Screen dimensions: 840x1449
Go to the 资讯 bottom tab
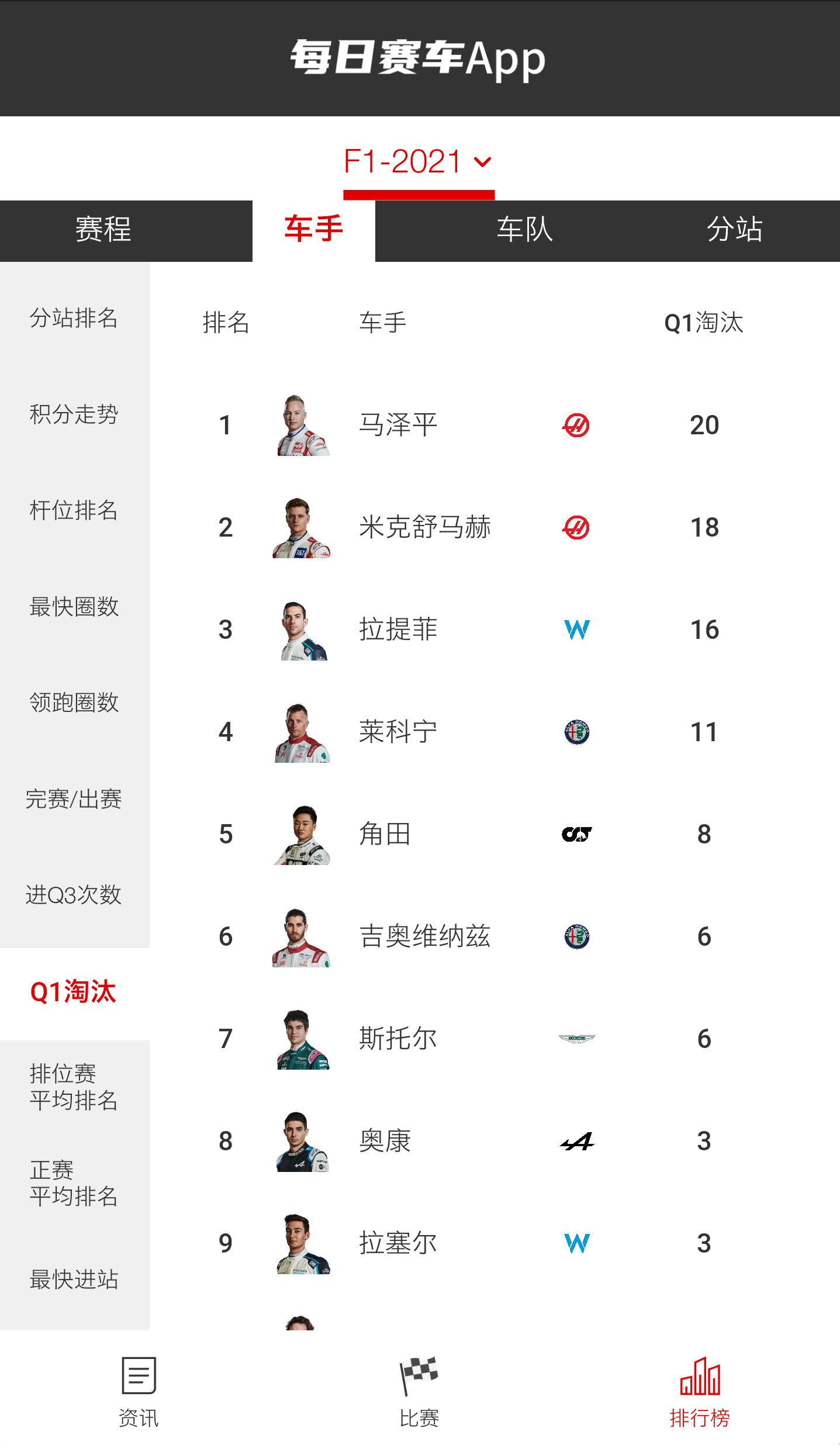(x=139, y=1391)
